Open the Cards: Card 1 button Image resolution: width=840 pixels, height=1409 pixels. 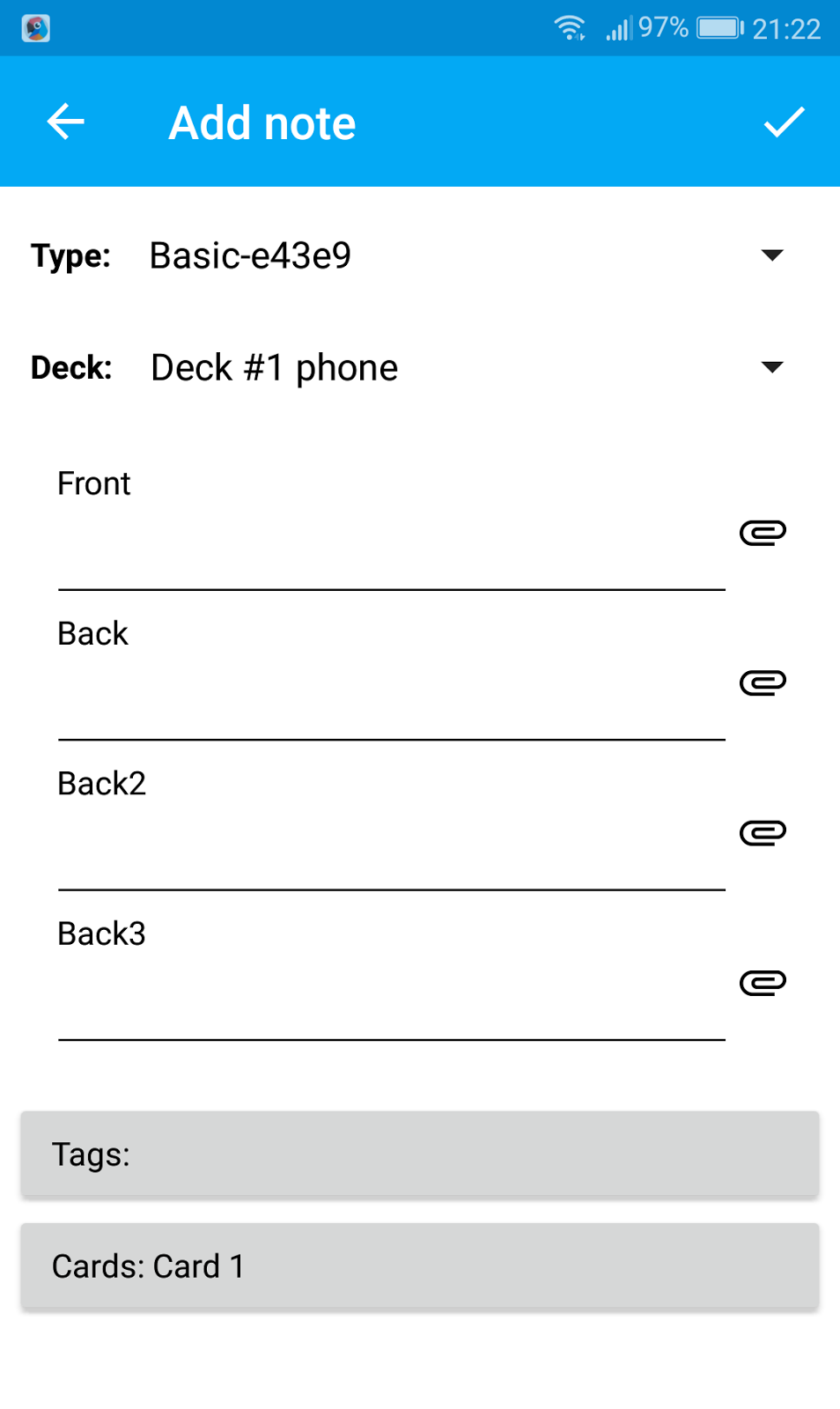(420, 1265)
